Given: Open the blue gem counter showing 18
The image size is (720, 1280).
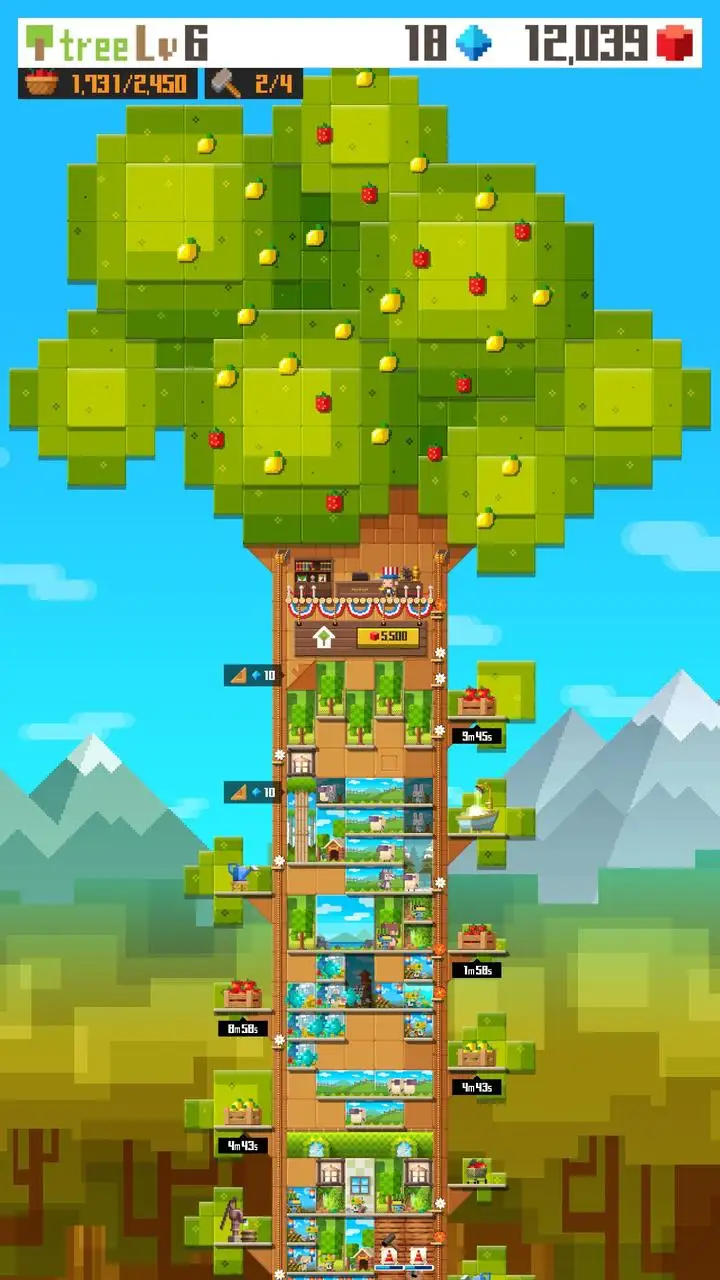Looking at the screenshot, I should pyautogui.click(x=445, y=43).
